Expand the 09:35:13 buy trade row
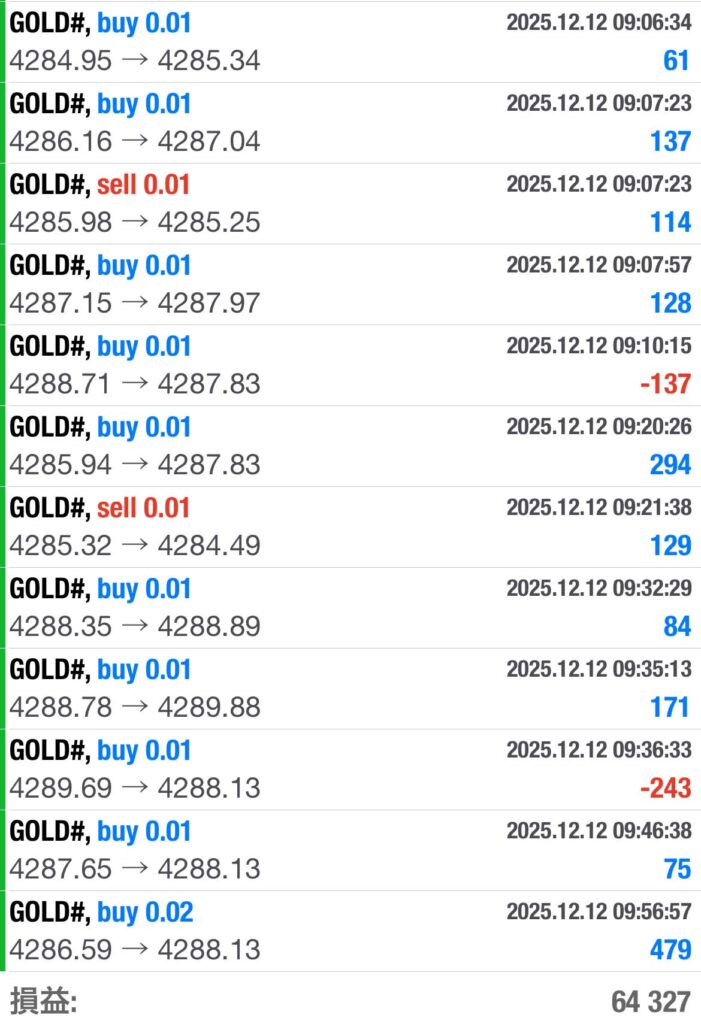This screenshot has height=1024, width=701. [350, 690]
